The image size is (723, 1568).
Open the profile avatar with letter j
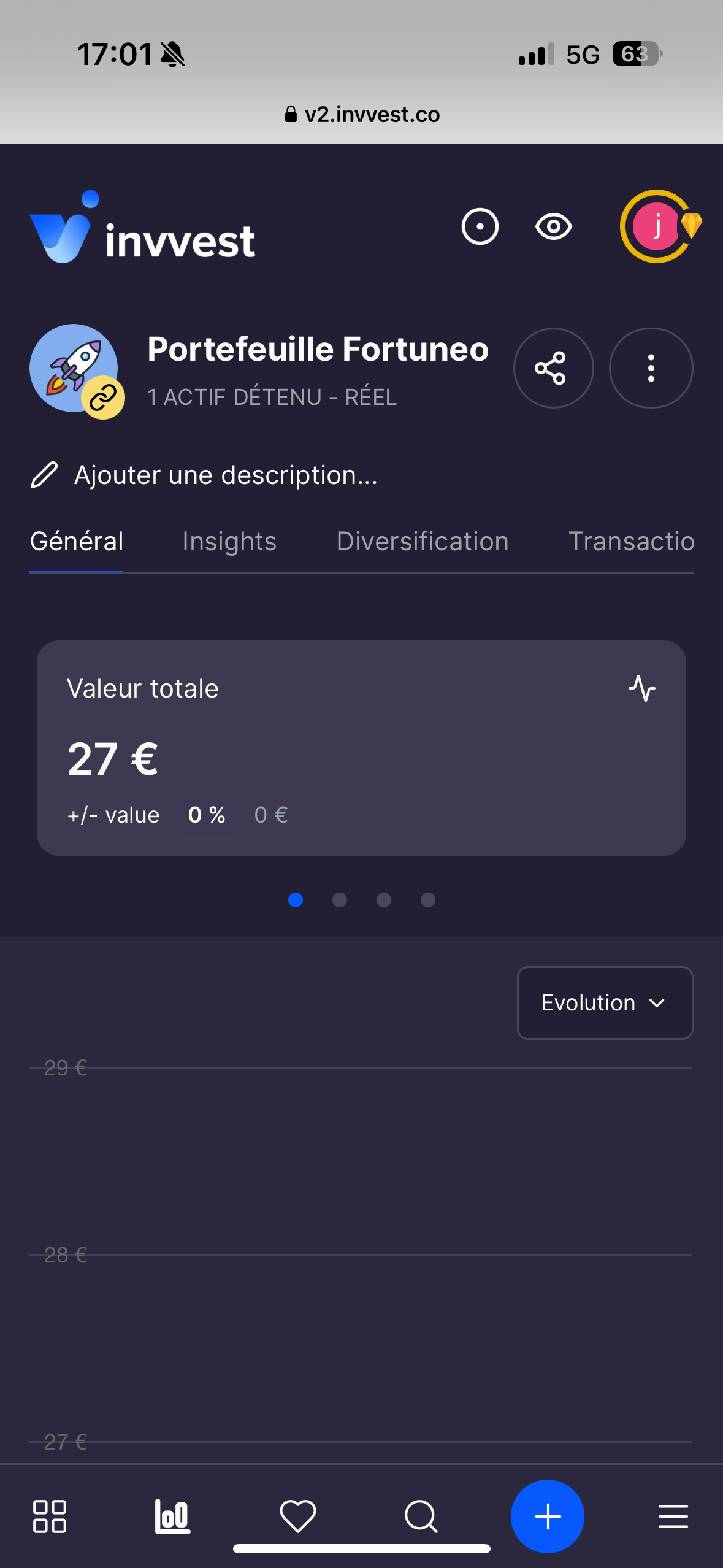point(657,226)
